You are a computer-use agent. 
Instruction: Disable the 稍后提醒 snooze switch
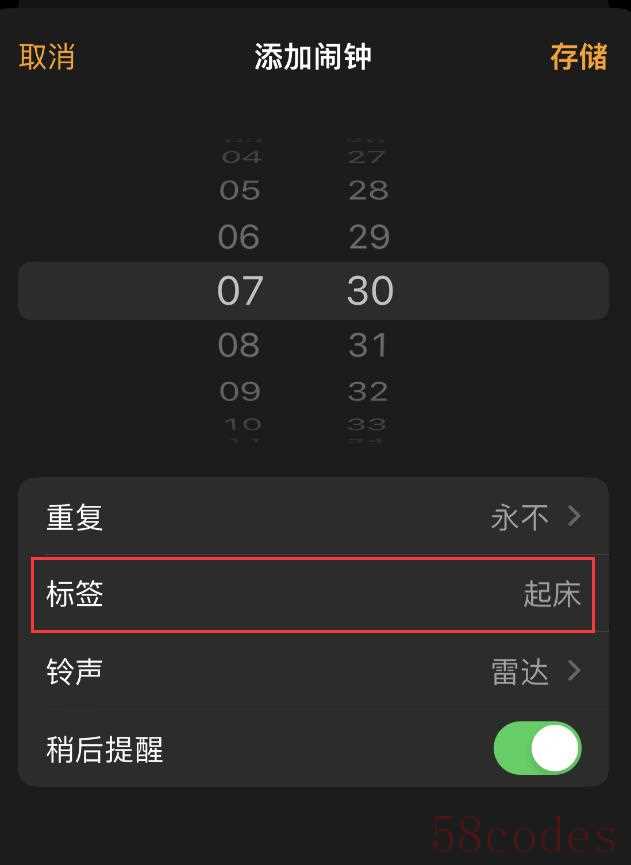[538, 749]
